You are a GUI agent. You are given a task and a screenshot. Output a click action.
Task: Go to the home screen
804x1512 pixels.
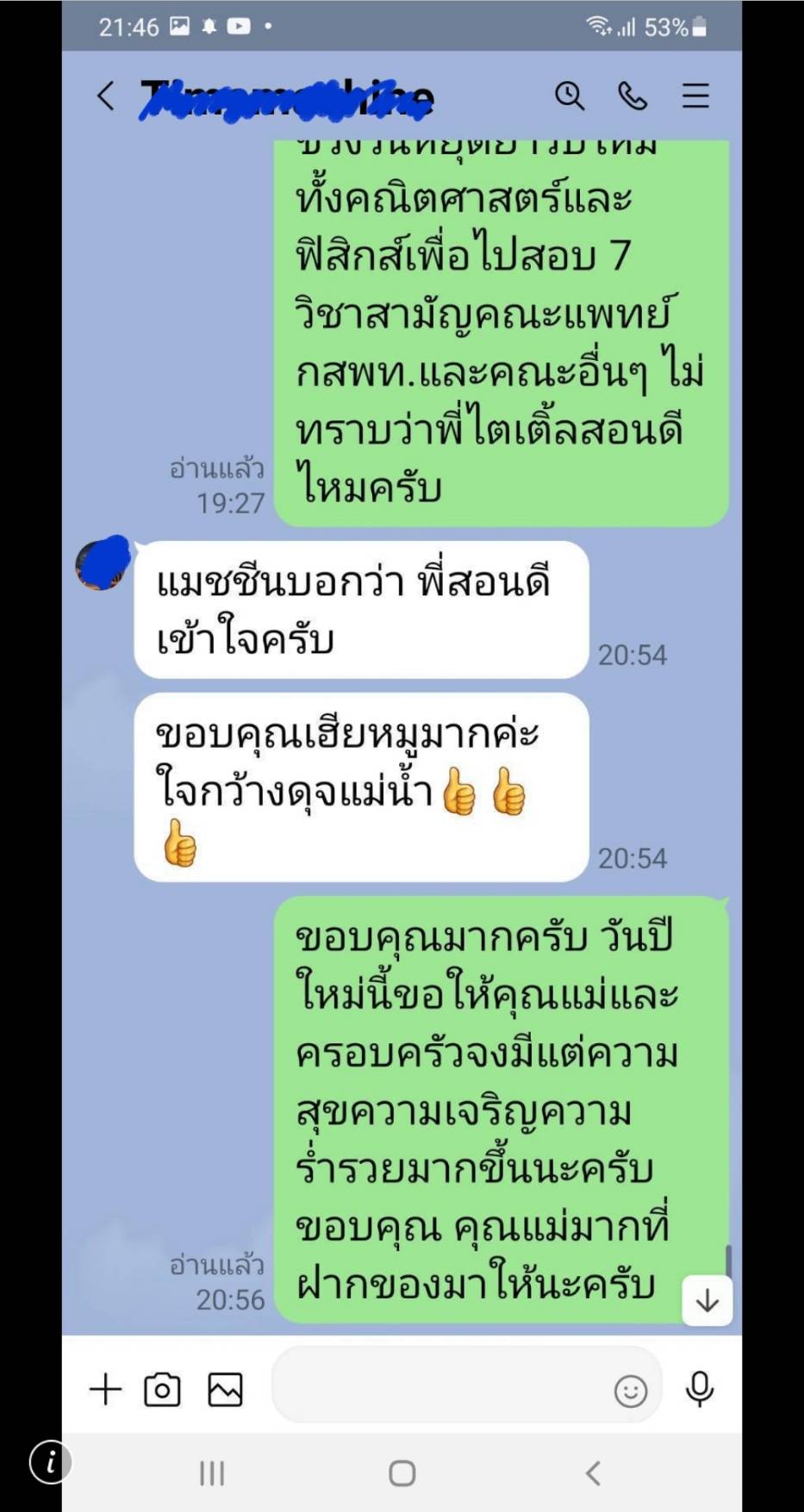pyautogui.click(x=402, y=1473)
